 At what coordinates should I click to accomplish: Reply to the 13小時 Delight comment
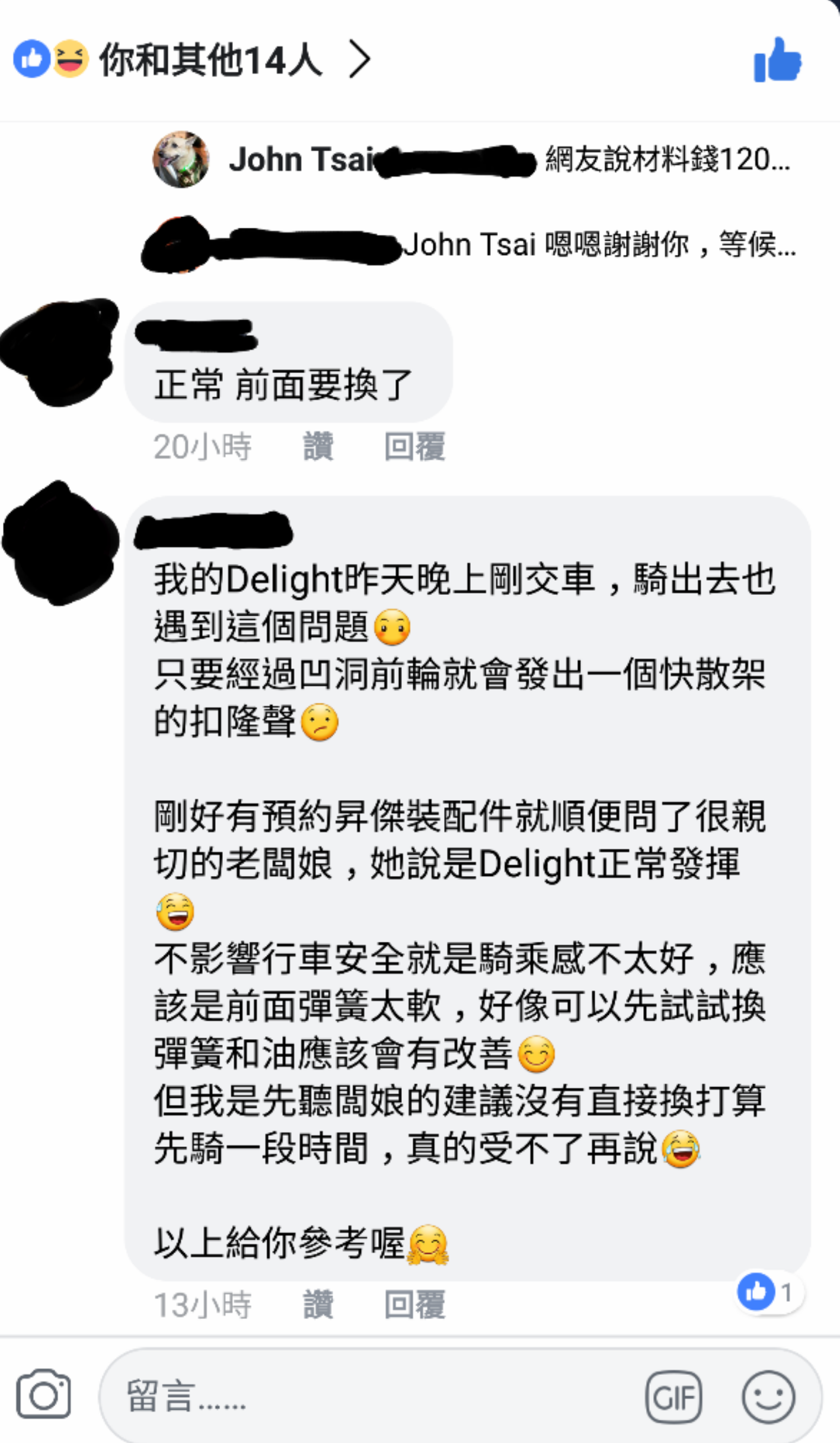pyautogui.click(x=414, y=1305)
